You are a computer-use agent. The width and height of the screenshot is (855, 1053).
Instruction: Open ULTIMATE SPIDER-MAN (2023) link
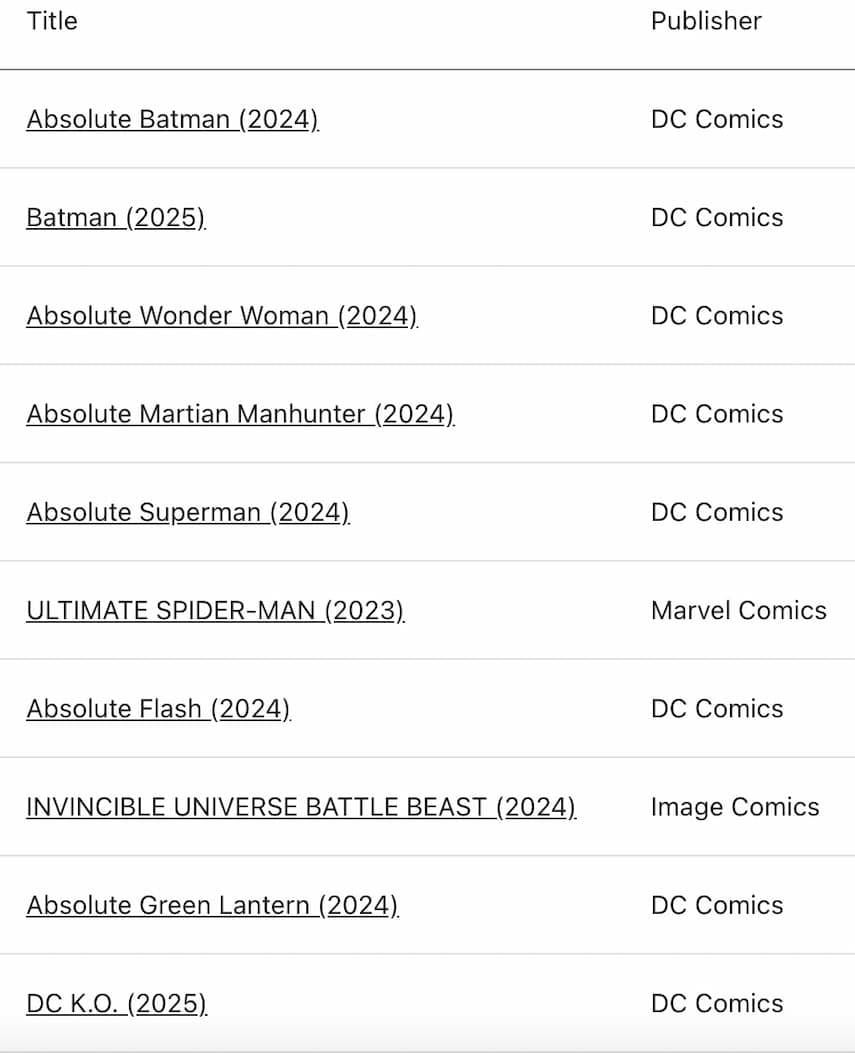pos(215,610)
